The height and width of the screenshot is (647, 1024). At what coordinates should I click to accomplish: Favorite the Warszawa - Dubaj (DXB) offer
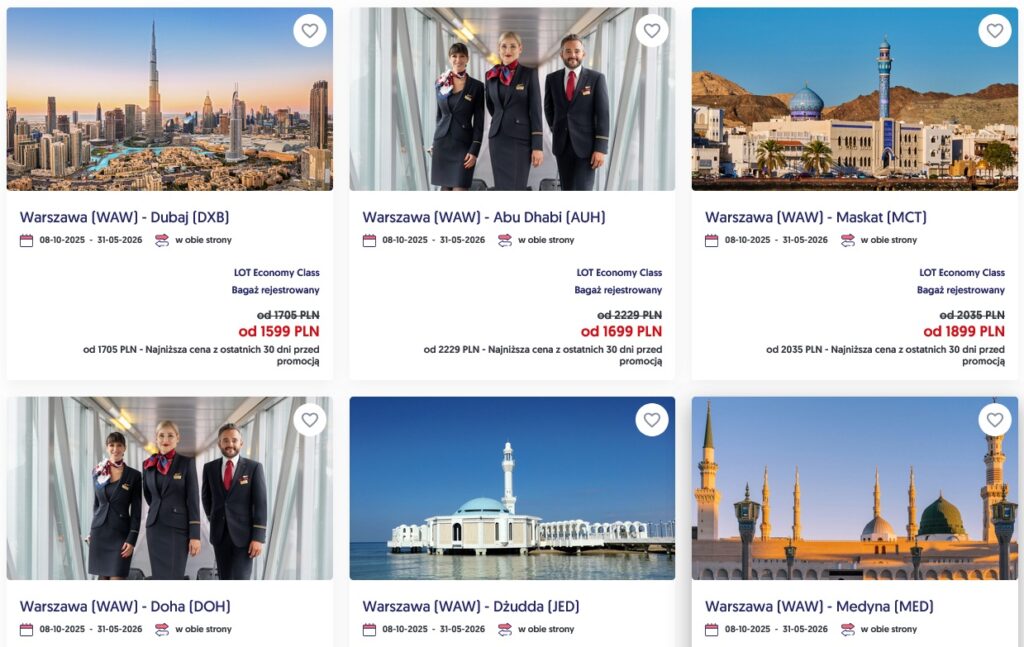click(310, 31)
